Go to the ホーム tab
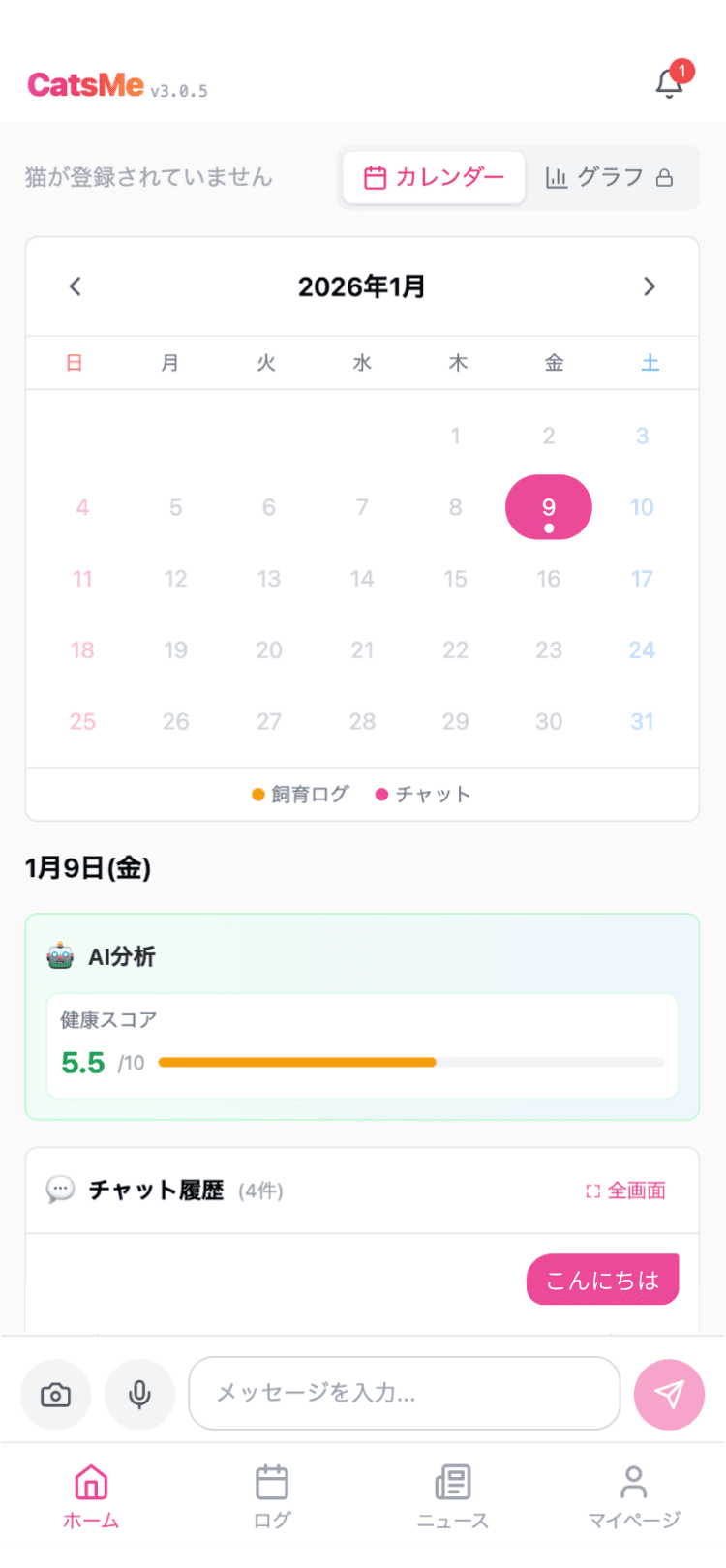 (91, 1496)
